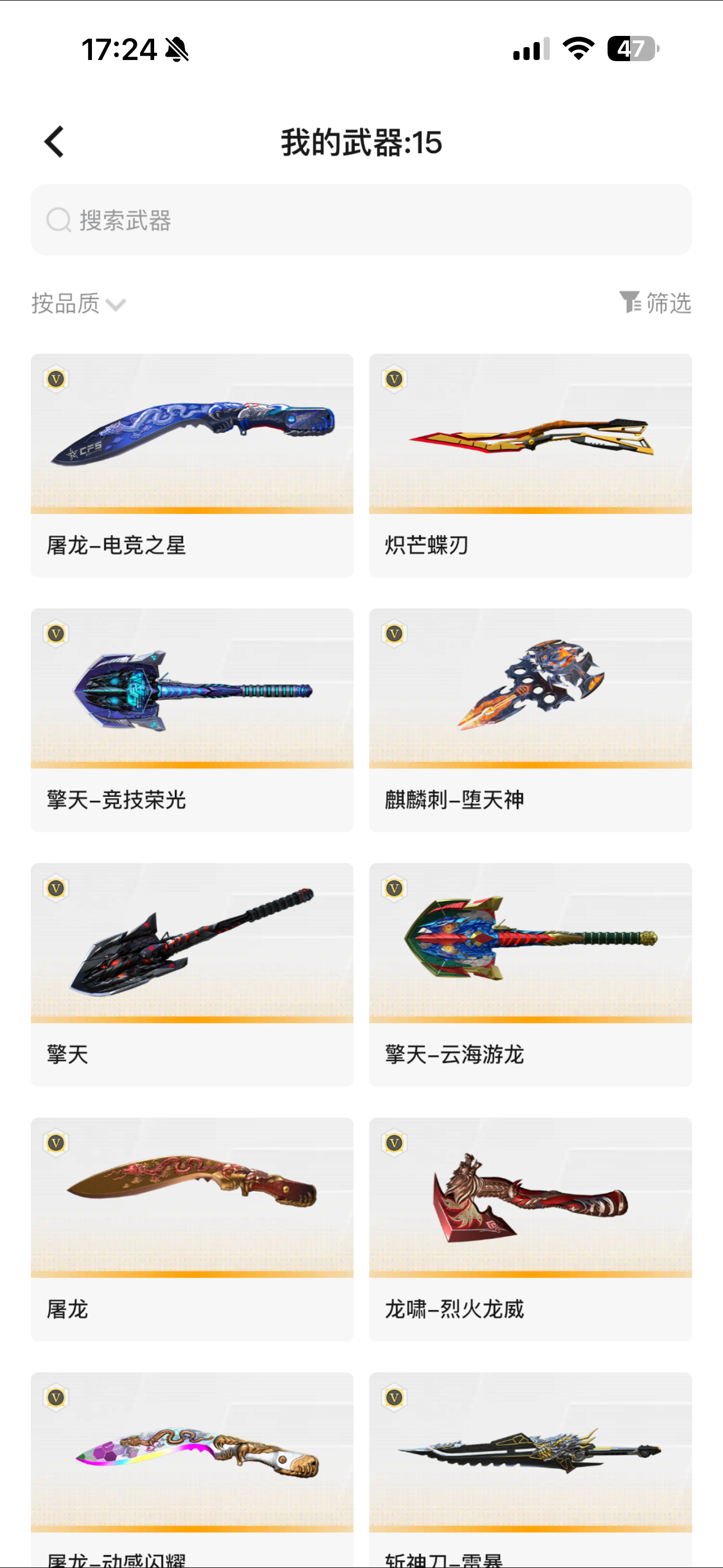The image size is (723, 1568).
Task: Tap the 搜索武器 search field
Action: pyautogui.click(x=361, y=220)
